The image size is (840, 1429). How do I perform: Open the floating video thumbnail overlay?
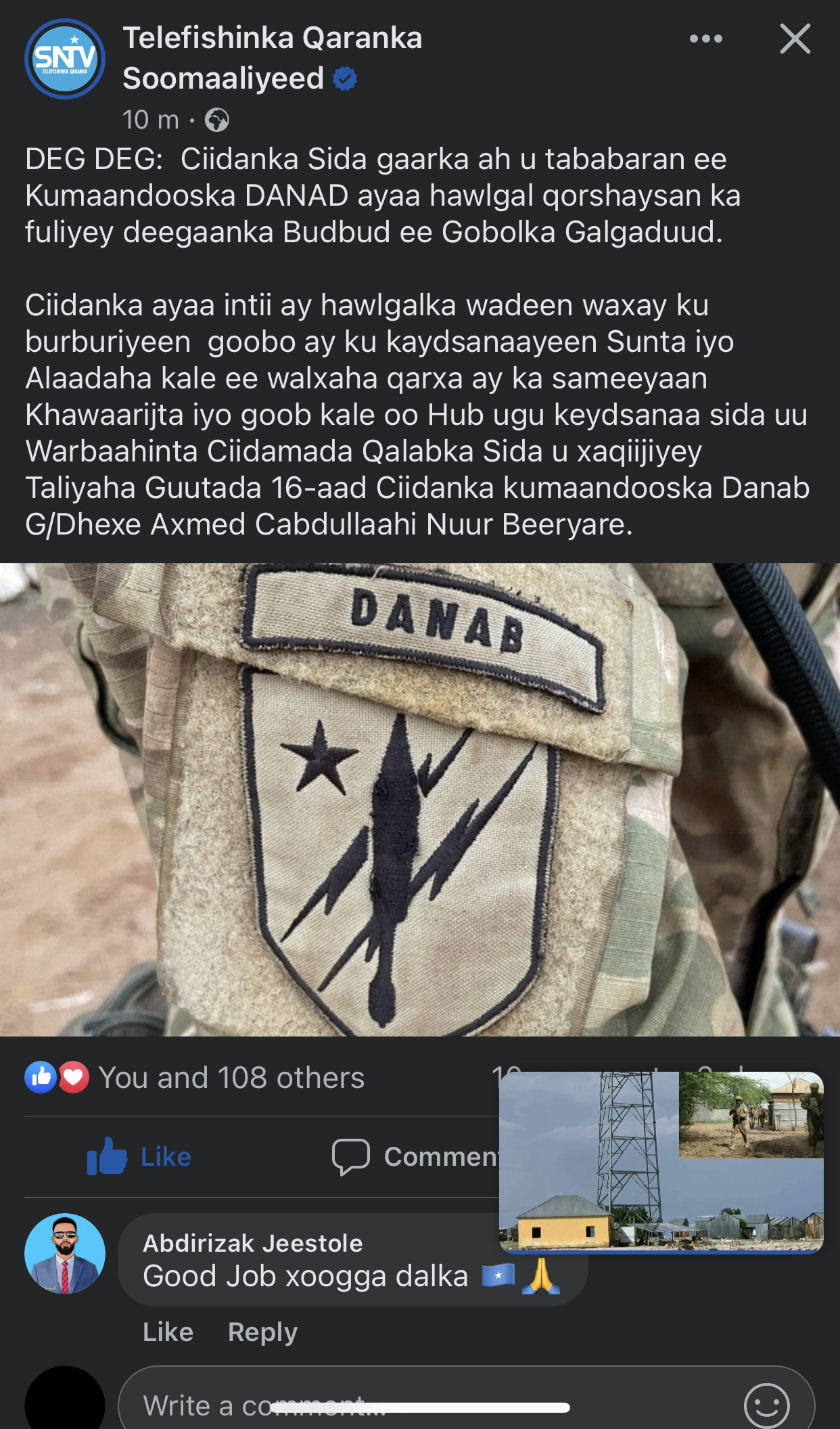coord(661,1161)
